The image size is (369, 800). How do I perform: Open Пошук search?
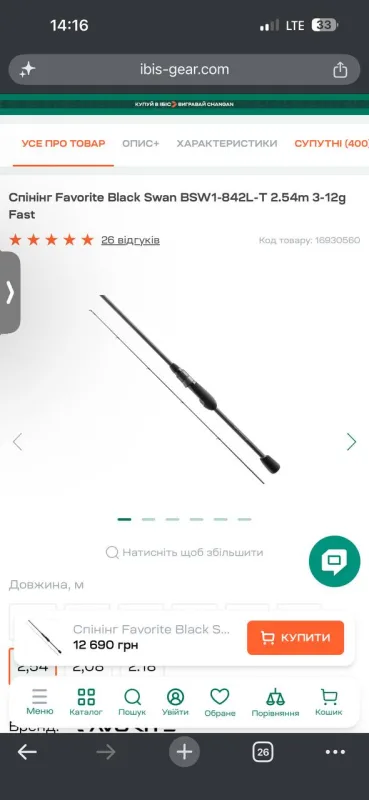point(132,703)
